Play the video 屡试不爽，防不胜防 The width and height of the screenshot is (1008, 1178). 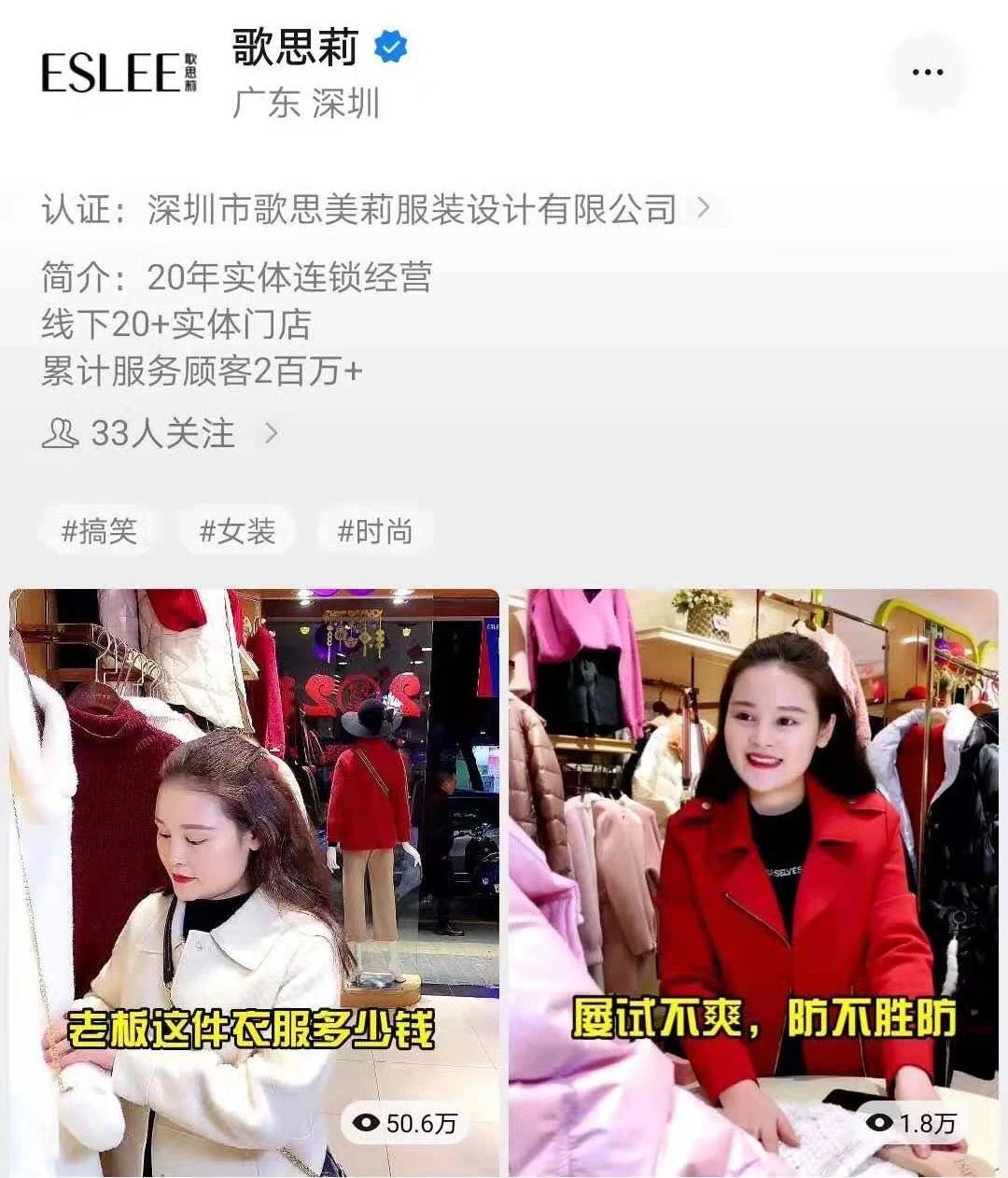click(x=753, y=881)
